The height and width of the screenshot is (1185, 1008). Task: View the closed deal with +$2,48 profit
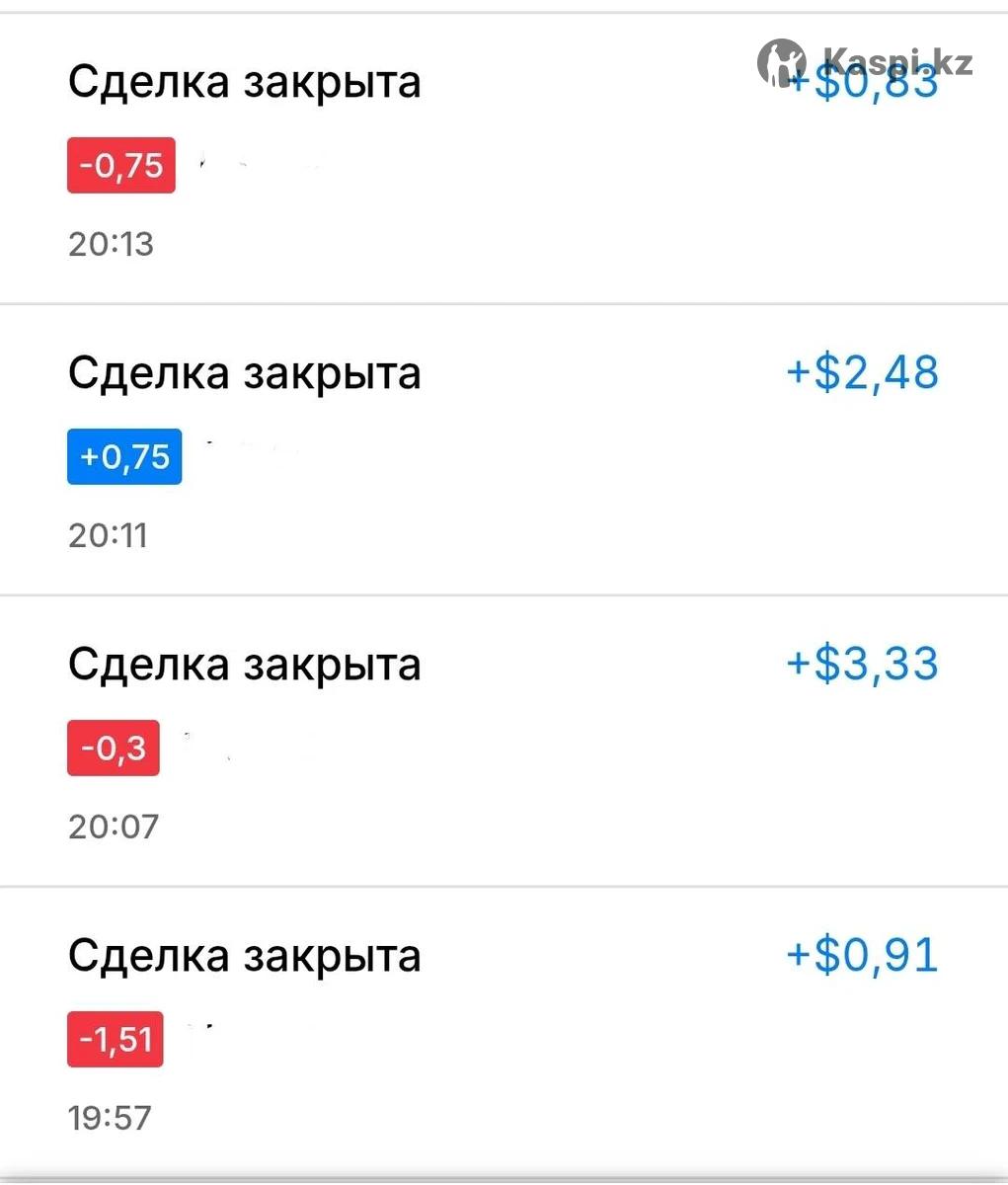pyautogui.click(x=504, y=450)
